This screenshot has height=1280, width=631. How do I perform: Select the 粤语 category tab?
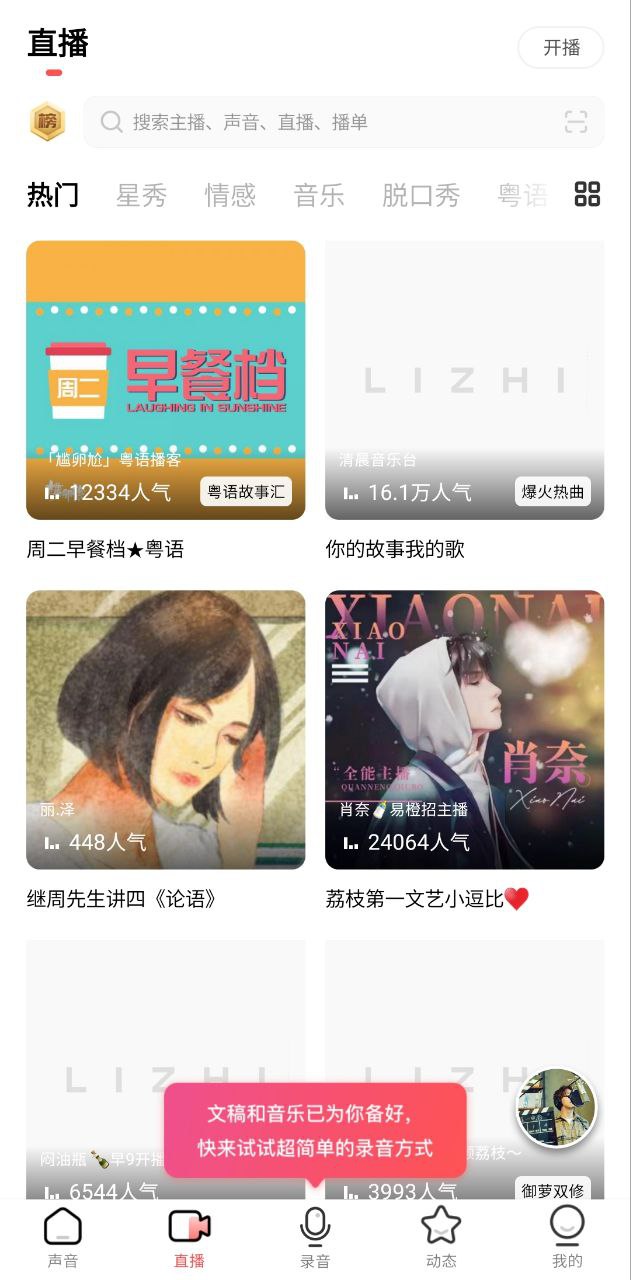point(522,195)
